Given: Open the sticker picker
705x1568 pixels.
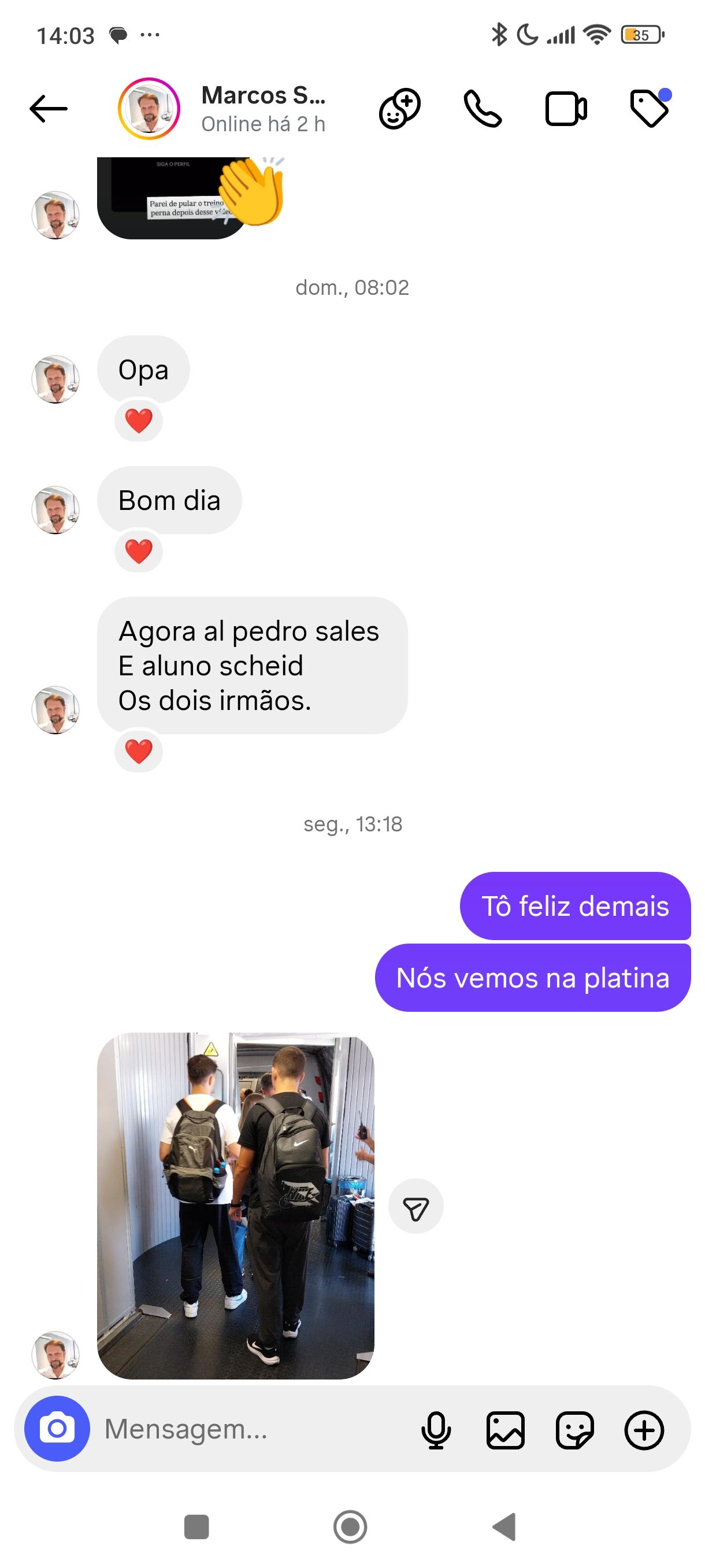Looking at the screenshot, I should pyautogui.click(x=576, y=1429).
